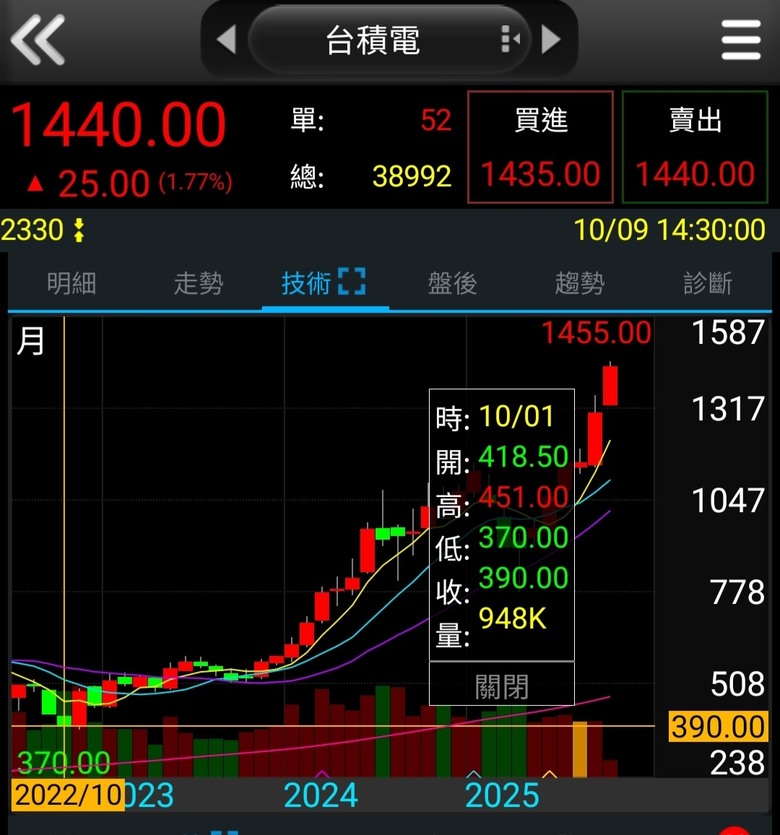Tap the 買進 buy button

[x=540, y=147]
